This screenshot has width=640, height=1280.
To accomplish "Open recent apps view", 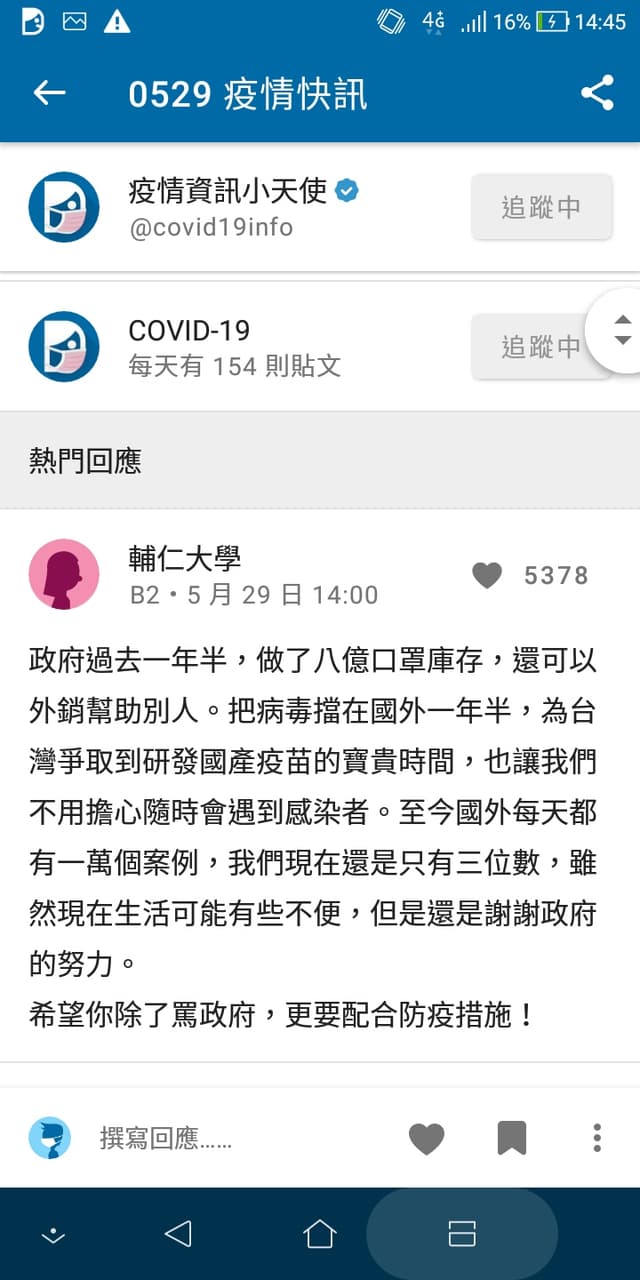I will [462, 1234].
